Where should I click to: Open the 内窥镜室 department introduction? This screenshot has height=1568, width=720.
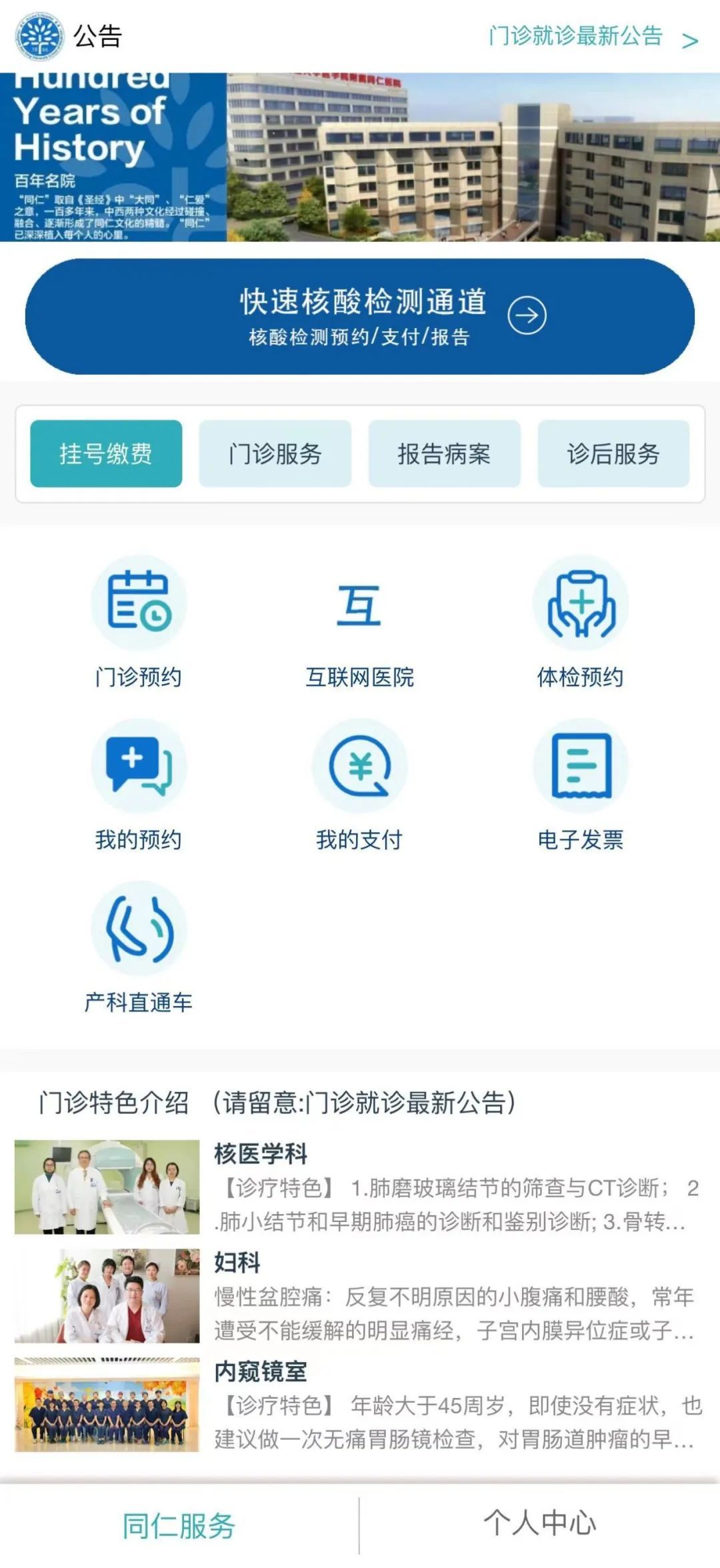[x=360, y=1405]
